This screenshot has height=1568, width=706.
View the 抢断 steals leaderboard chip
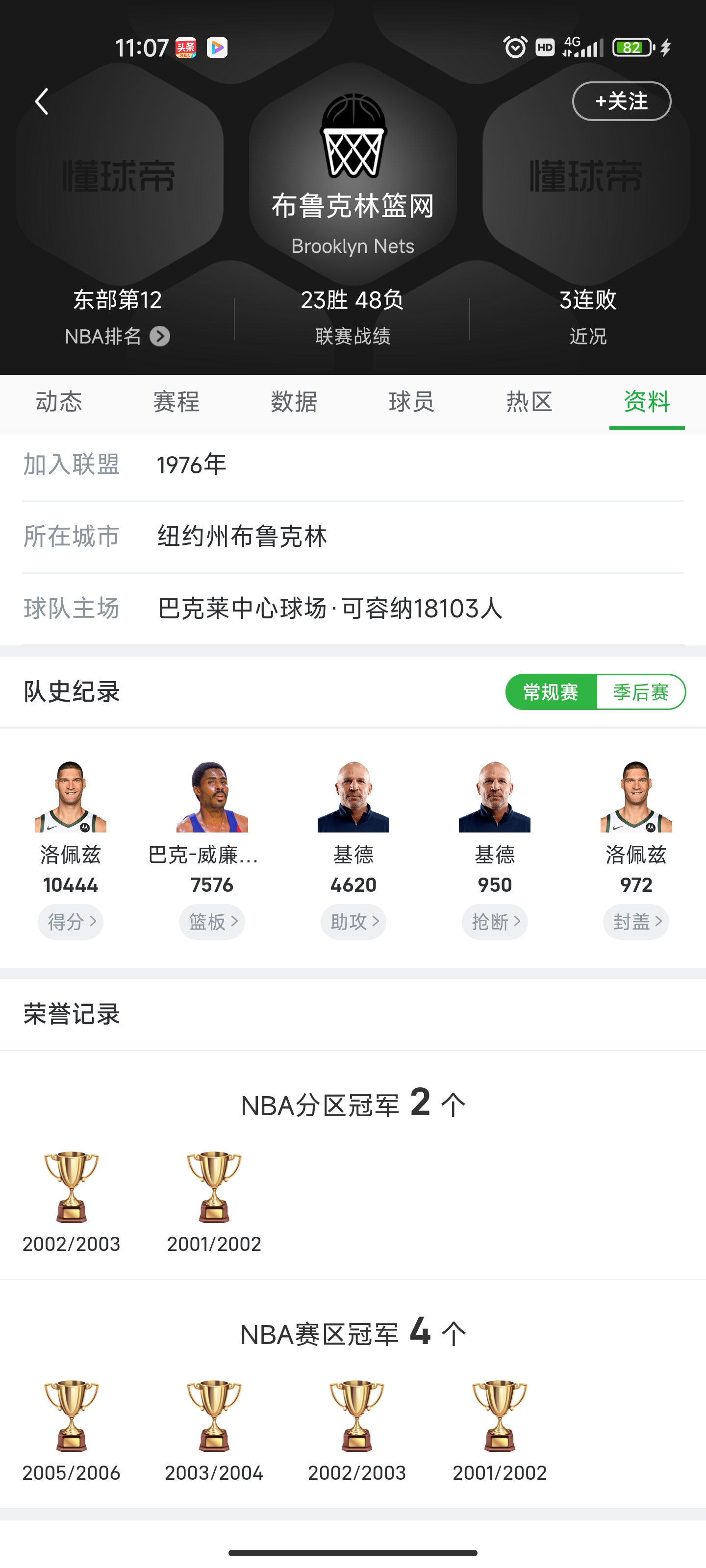495,922
